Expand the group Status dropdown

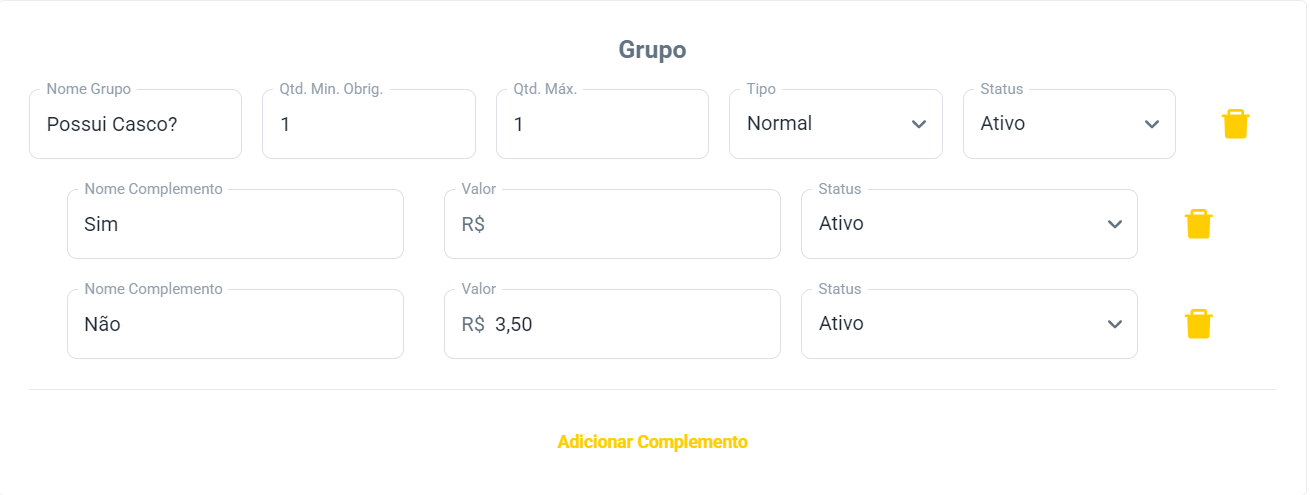(x=1069, y=124)
